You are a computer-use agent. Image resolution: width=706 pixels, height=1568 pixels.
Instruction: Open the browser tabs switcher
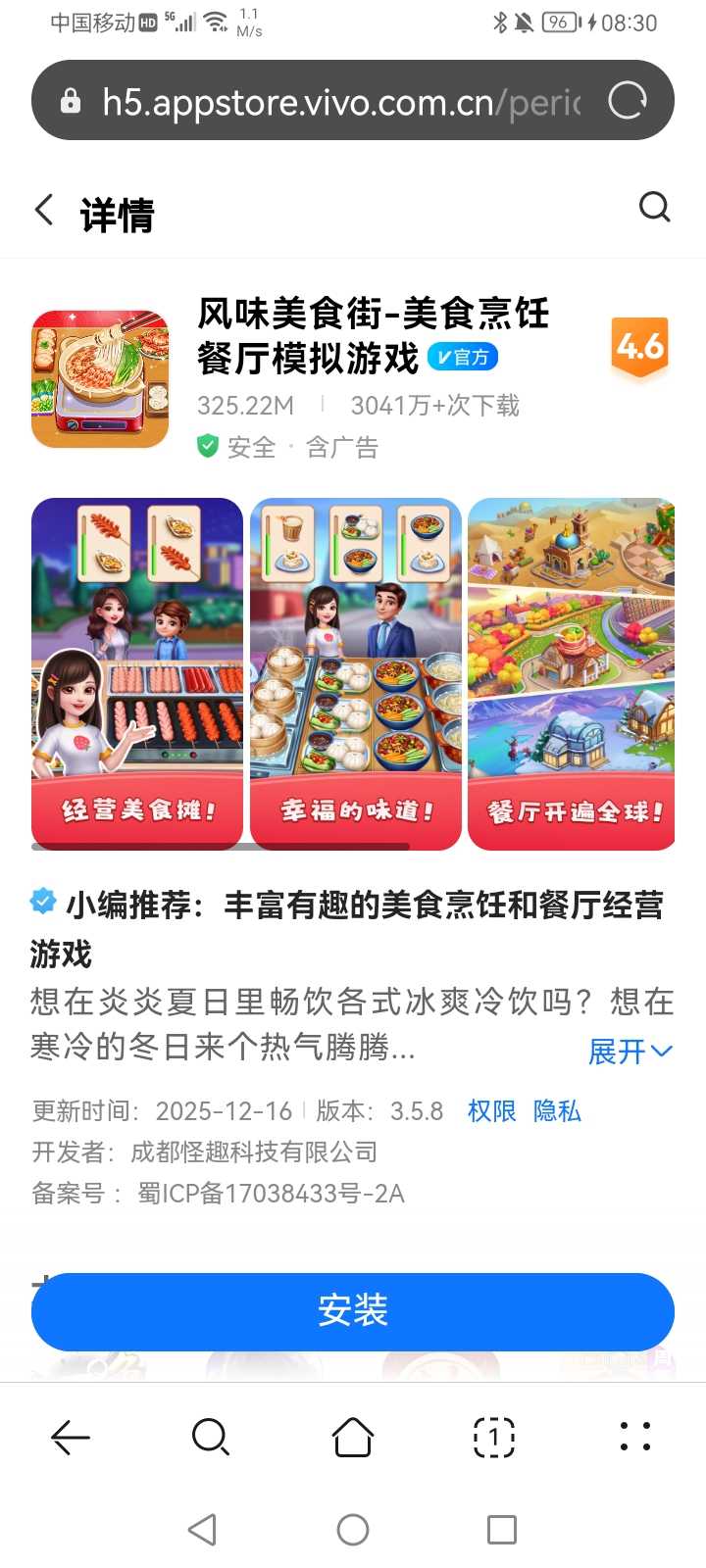pyautogui.click(x=494, y=1437)
